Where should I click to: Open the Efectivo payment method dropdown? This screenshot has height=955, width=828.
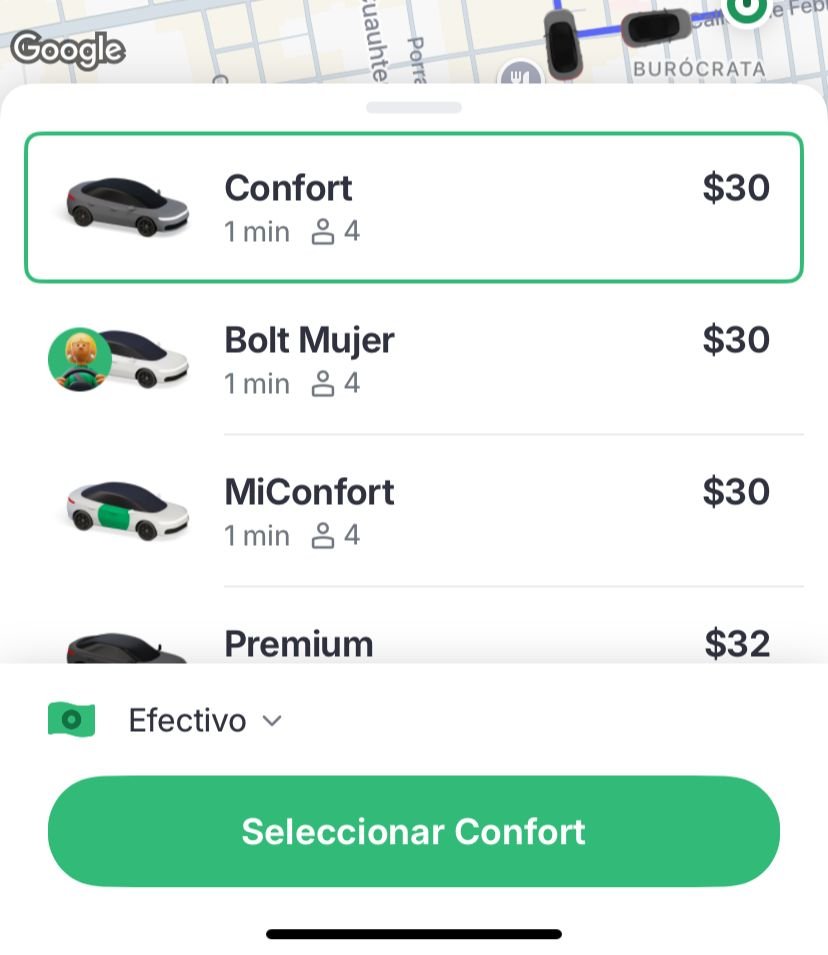[x=205, y=721]
